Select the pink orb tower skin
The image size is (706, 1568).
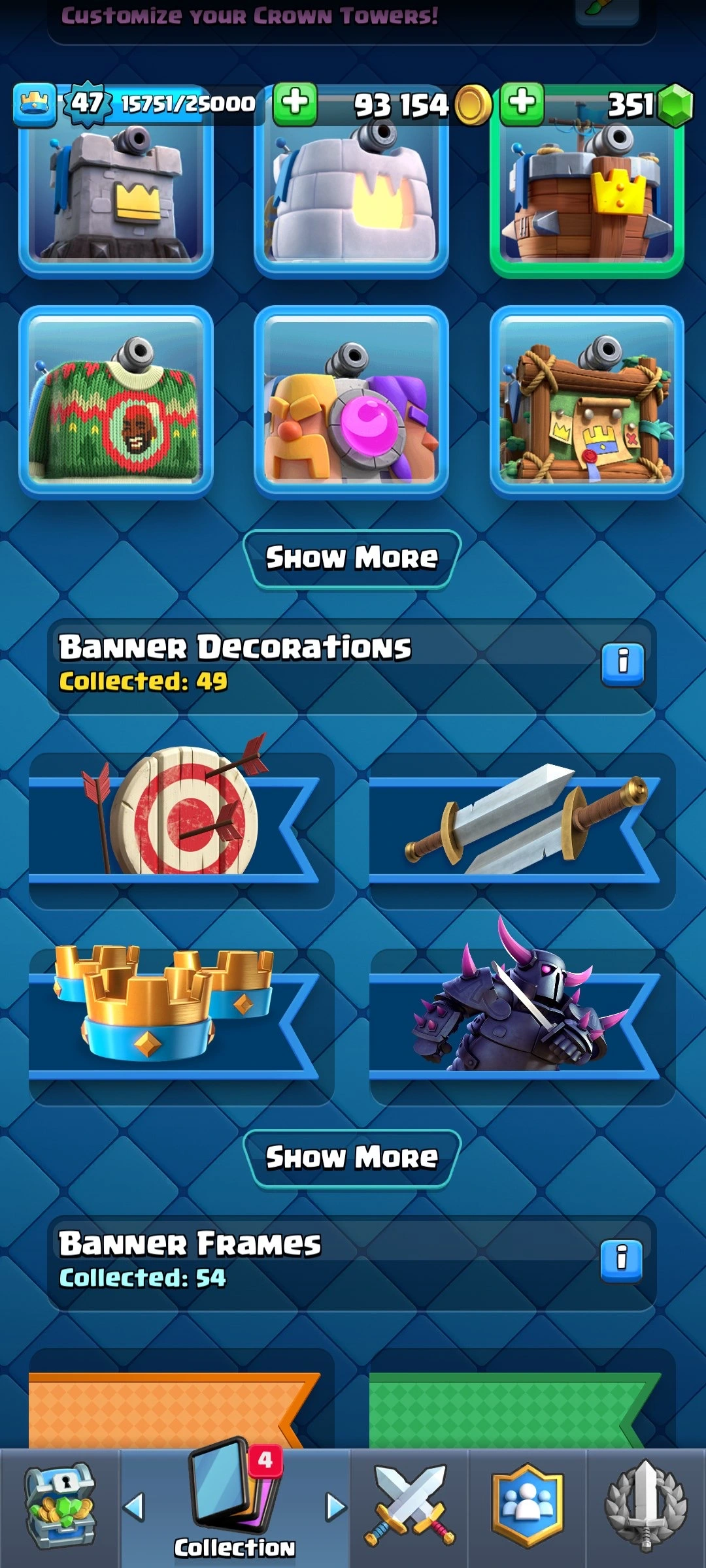(351, 402)
